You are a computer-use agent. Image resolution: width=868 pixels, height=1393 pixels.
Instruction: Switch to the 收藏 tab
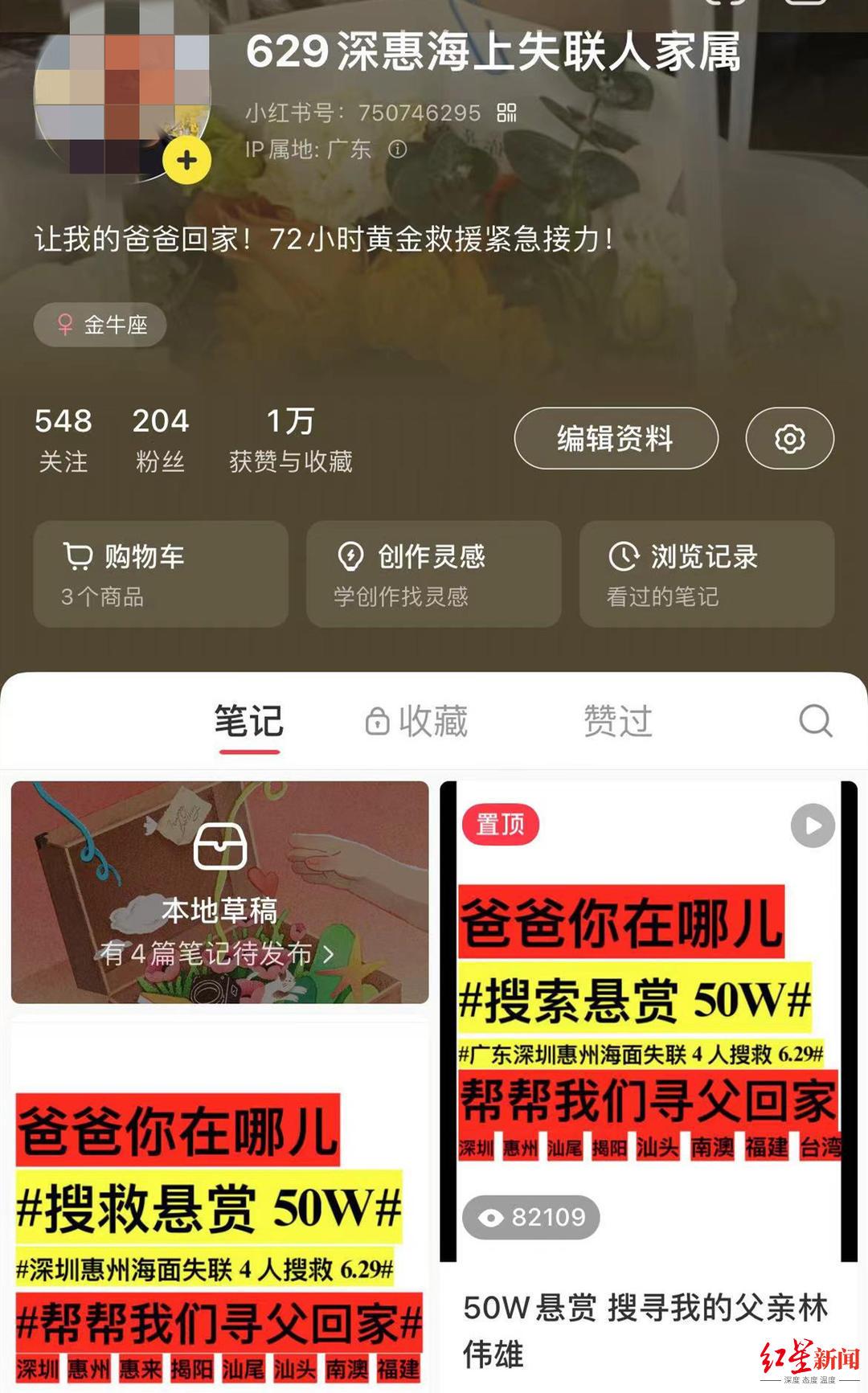click(418, 721)
